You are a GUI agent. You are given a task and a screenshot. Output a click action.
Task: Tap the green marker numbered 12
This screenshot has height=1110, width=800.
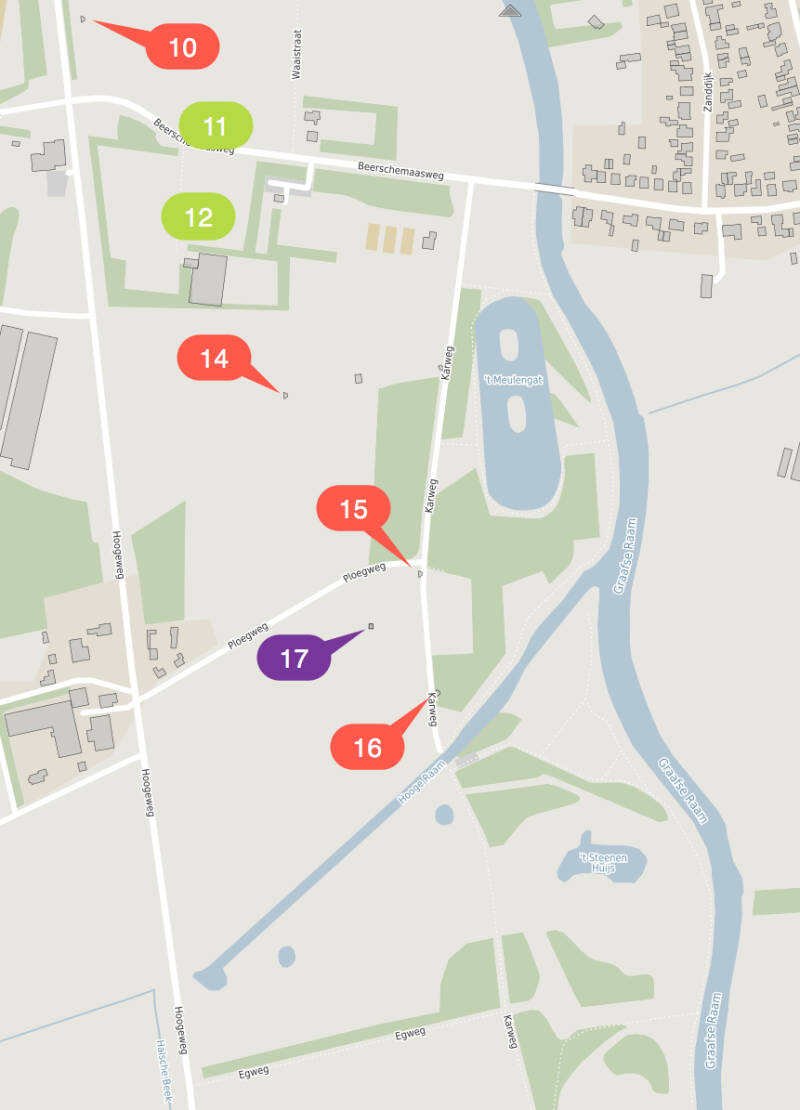(199, 216)
